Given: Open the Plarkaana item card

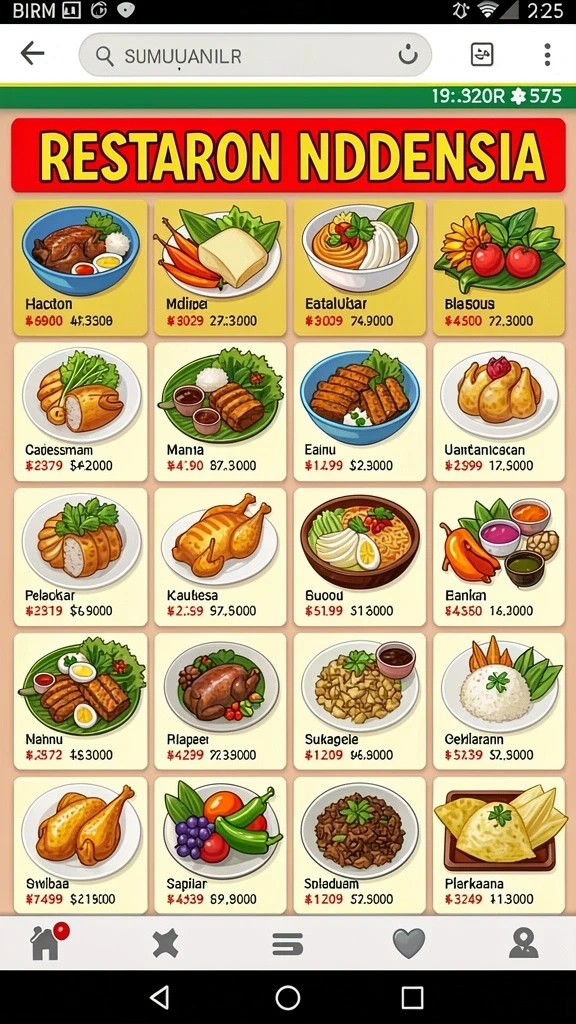Looking at the screenshot, I should pos(500,845).
